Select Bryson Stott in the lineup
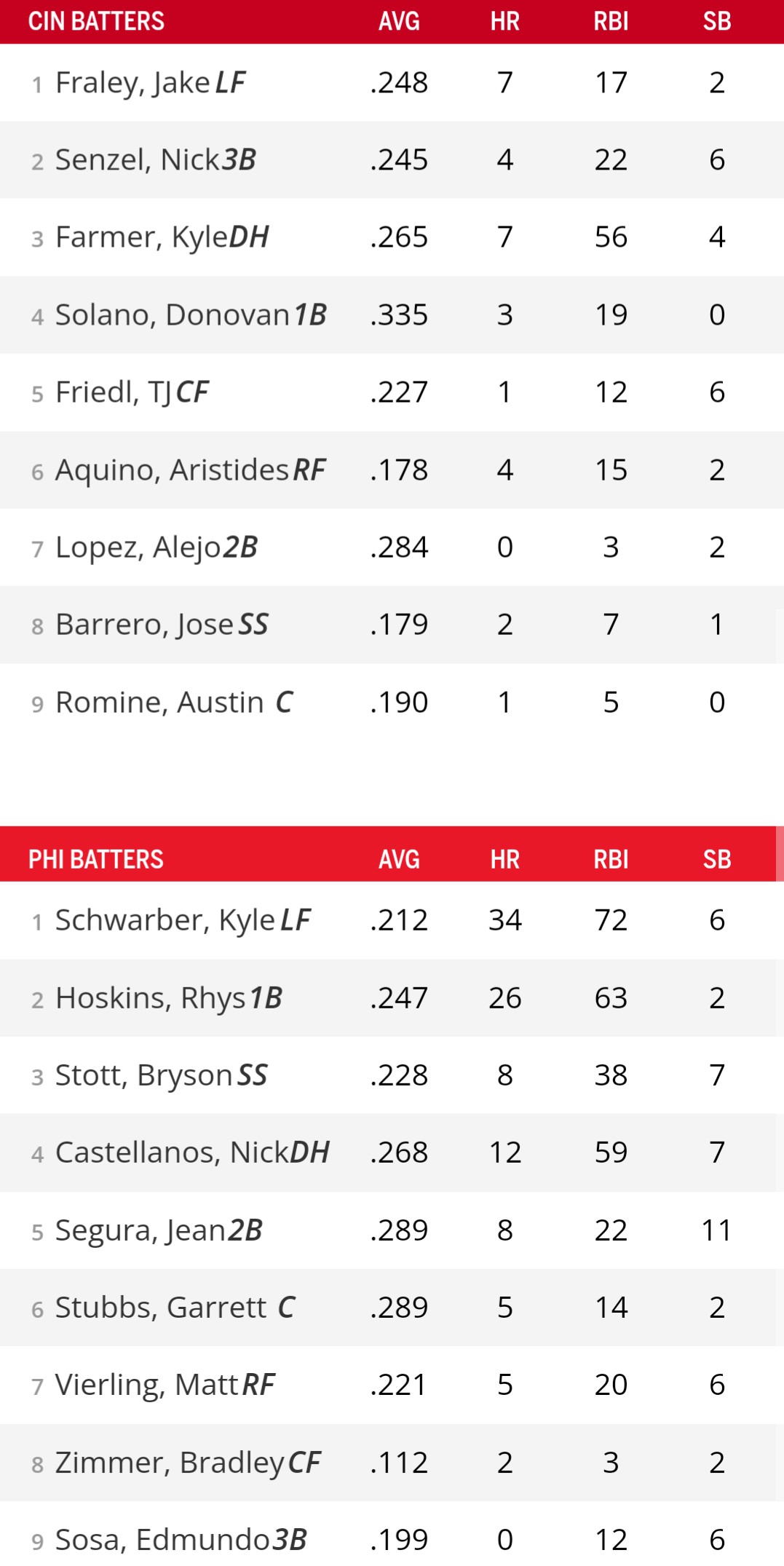Viewport: 784px width, 1566px height. pyautogui.click(x=143, y=1075)
